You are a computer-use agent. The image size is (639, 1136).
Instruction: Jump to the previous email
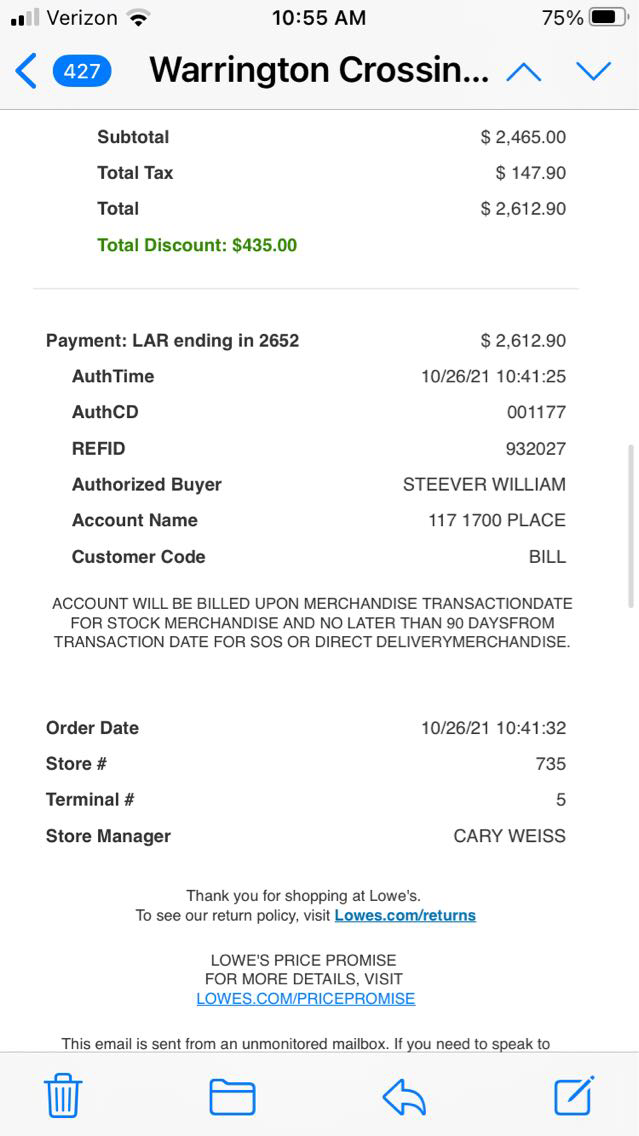click(x=524, y=71)
